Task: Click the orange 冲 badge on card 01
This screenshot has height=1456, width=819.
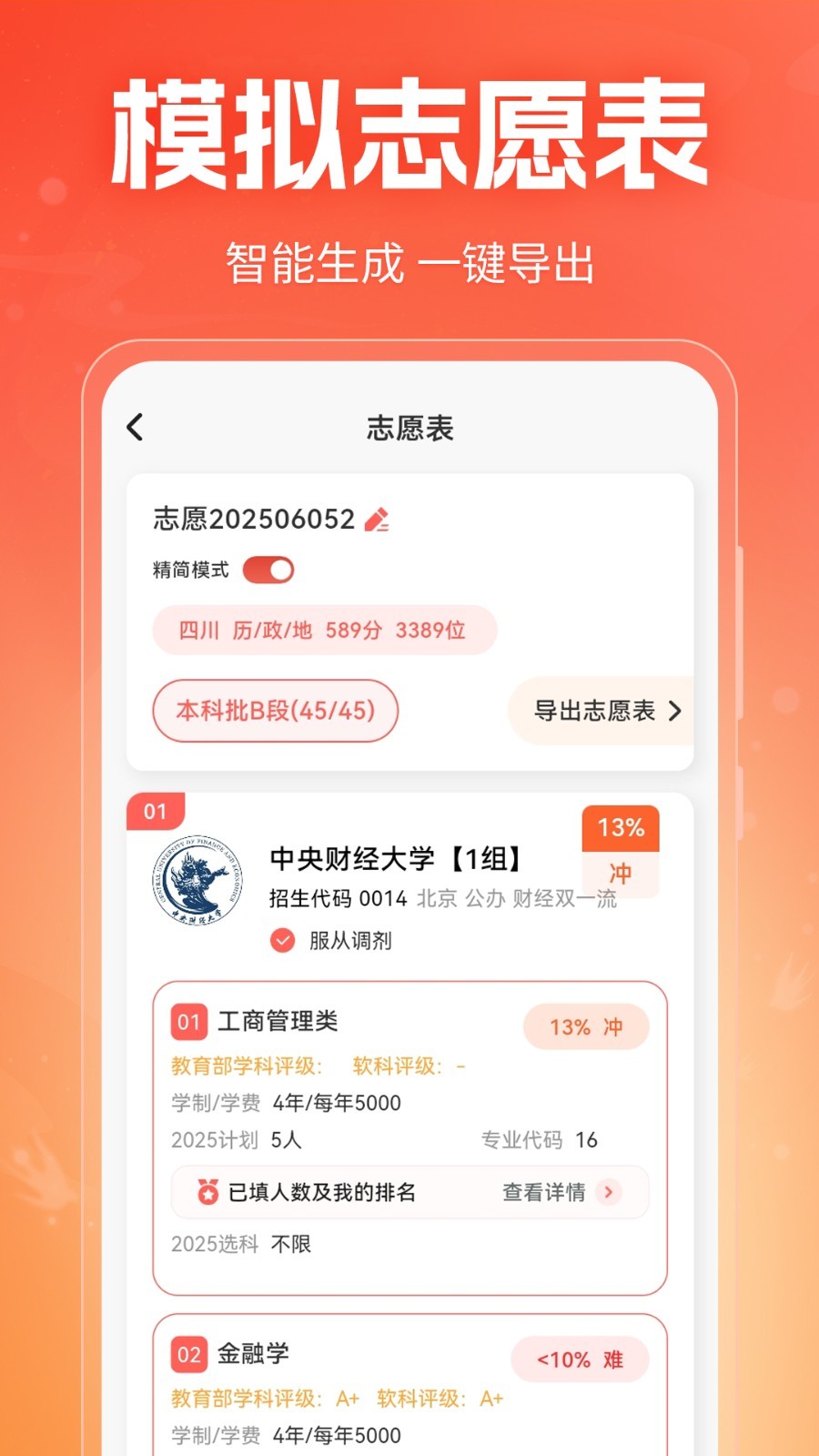Action: point(620,873)
